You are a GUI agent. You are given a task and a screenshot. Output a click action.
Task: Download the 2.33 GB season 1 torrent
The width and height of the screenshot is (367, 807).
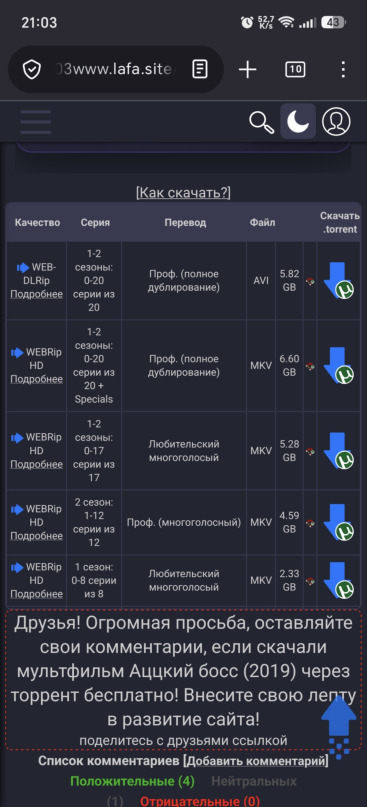tap(339, 580)
